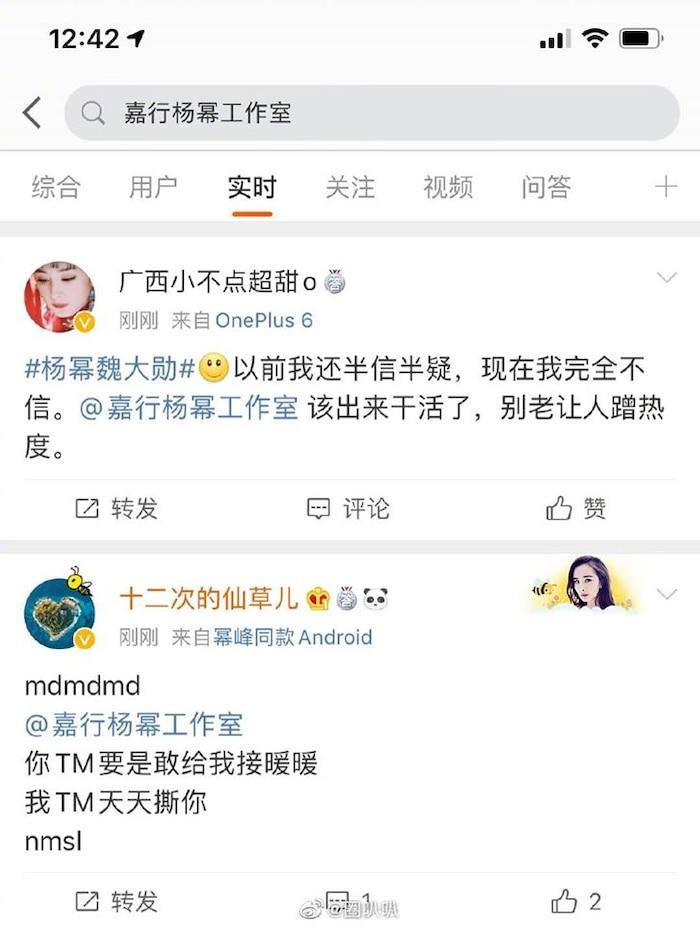Viewport: 700px width, 926px height.
Task: Tap the @嘉行杨幂工作室 mention in 十二次的仙草儿's post
Action: coord(133,723)
